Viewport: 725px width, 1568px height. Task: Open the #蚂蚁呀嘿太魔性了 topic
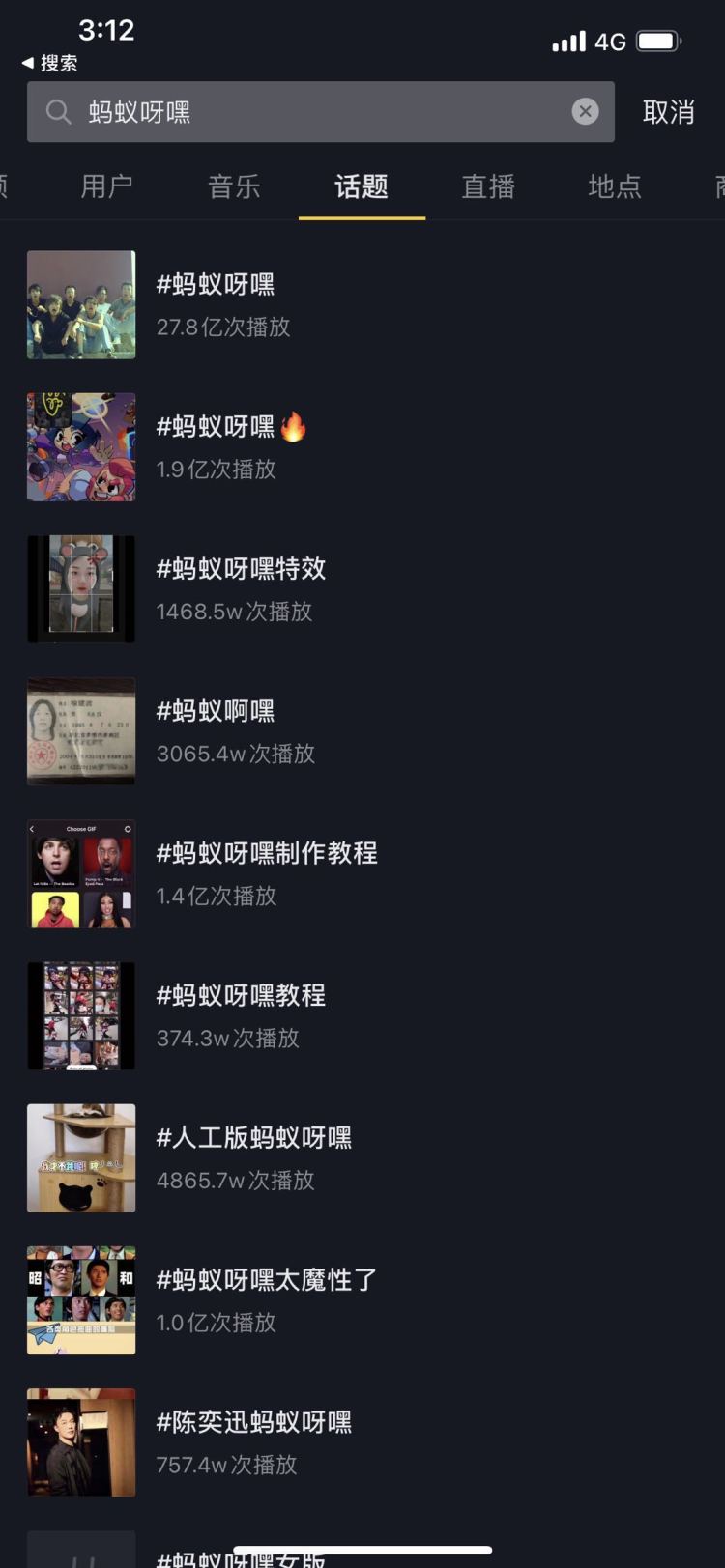[x=267, y=1280]
